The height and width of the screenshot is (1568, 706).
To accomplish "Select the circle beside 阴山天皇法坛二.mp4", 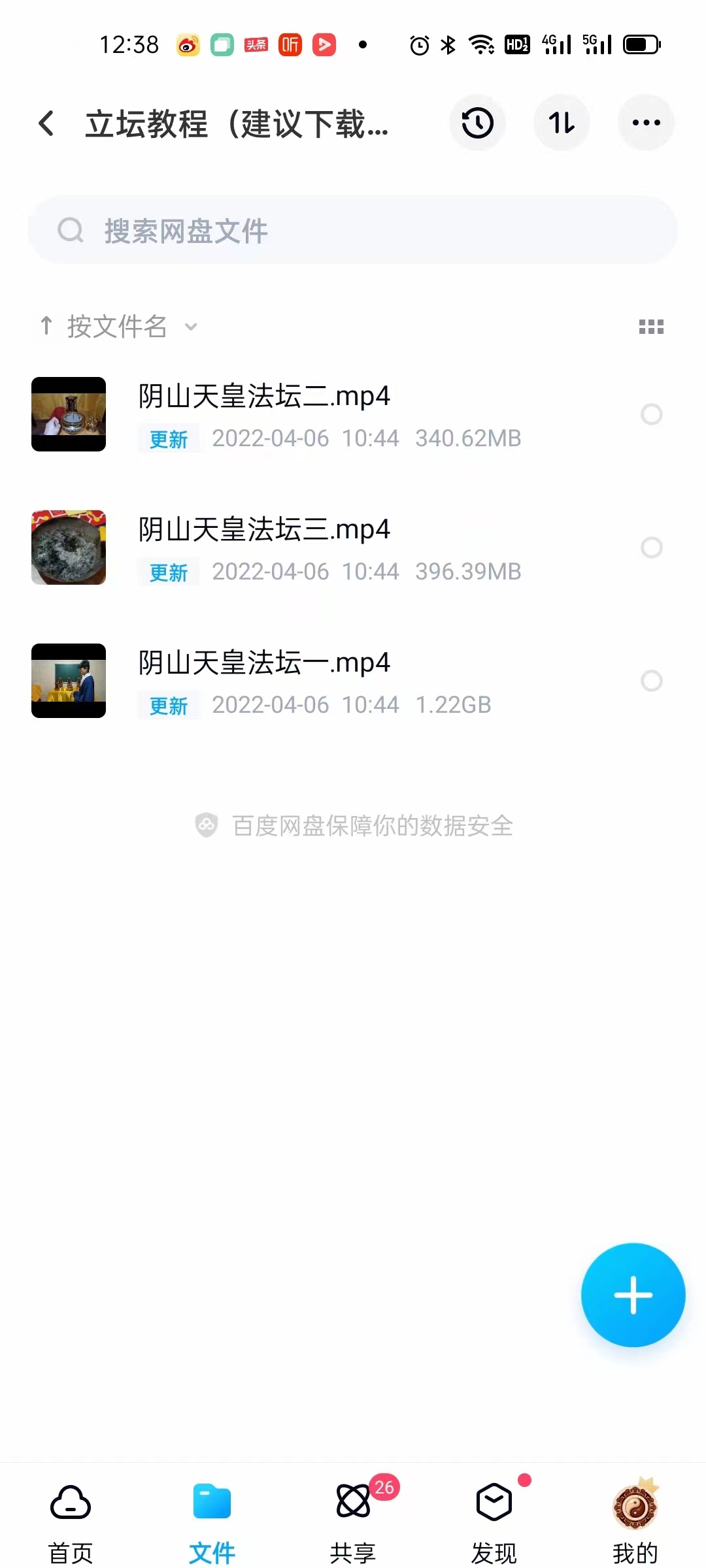I will coord(652,415).
